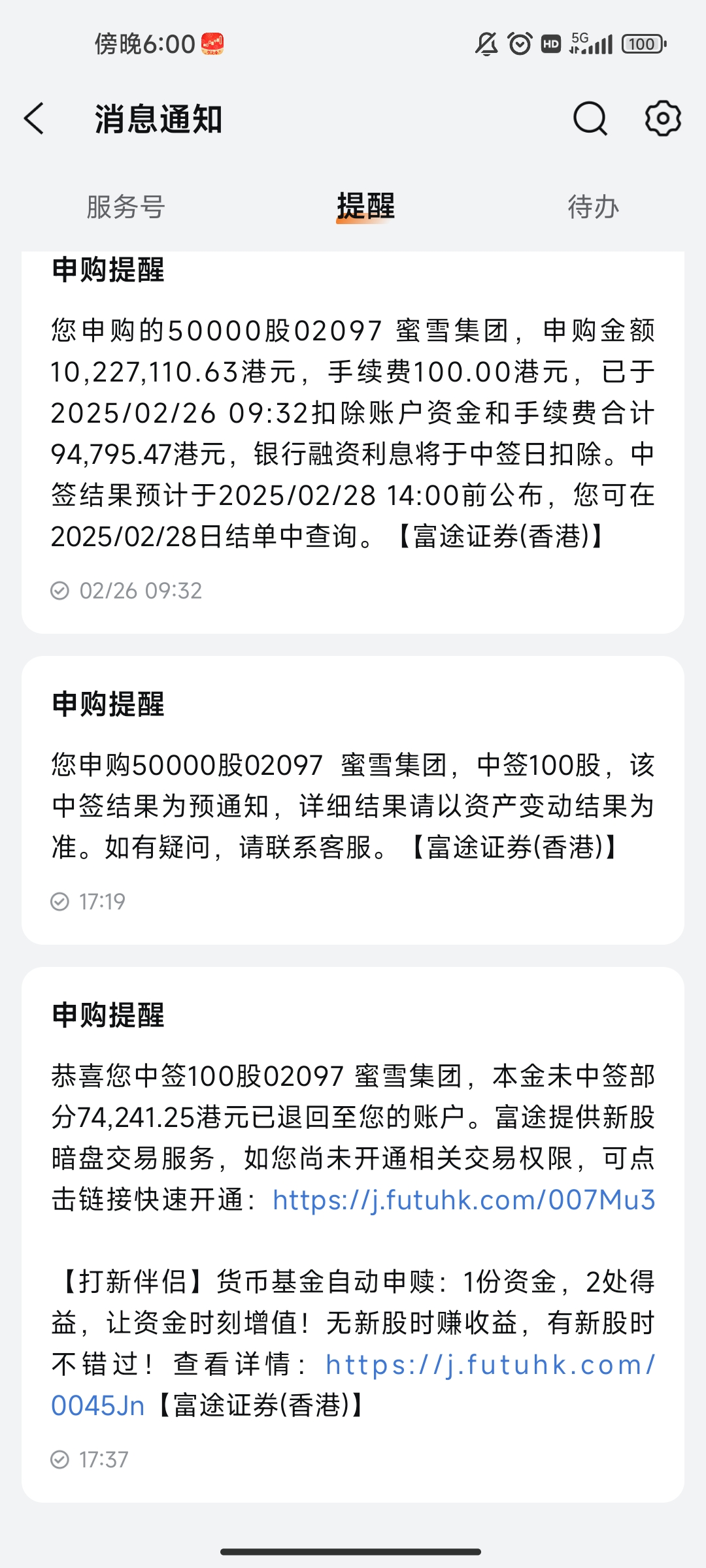Open the message search icon
Screen dimensions: 706x1568
(x=590, y=119)
